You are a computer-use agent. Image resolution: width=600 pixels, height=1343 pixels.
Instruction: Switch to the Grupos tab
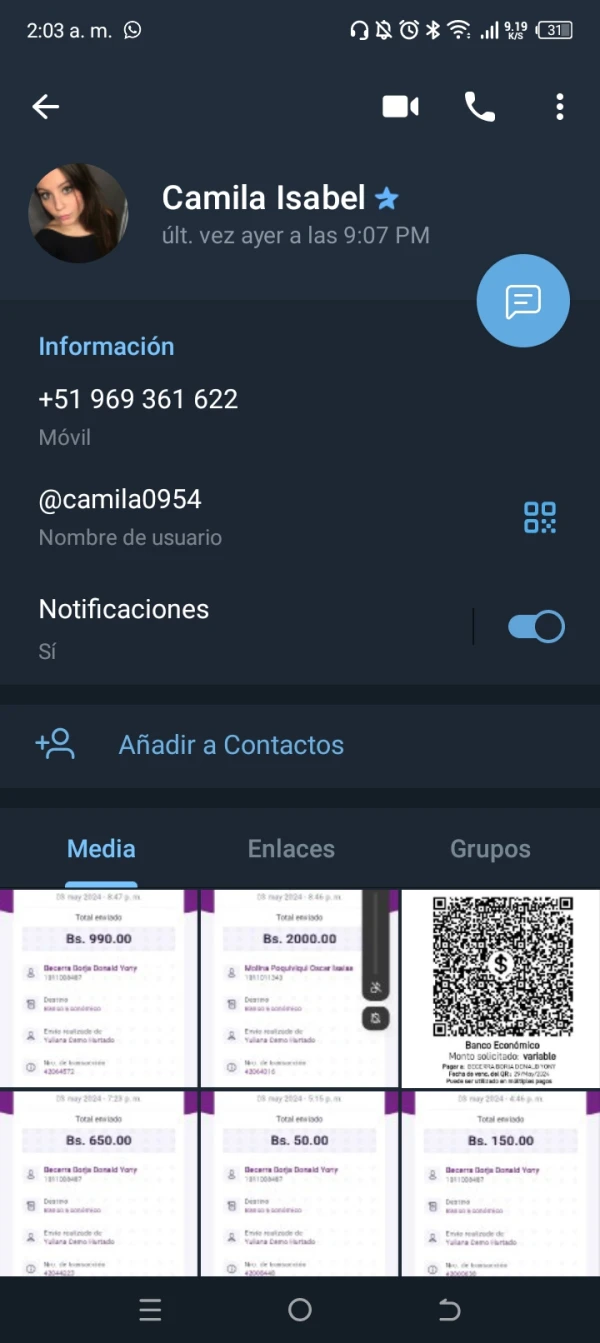point(490,849)
